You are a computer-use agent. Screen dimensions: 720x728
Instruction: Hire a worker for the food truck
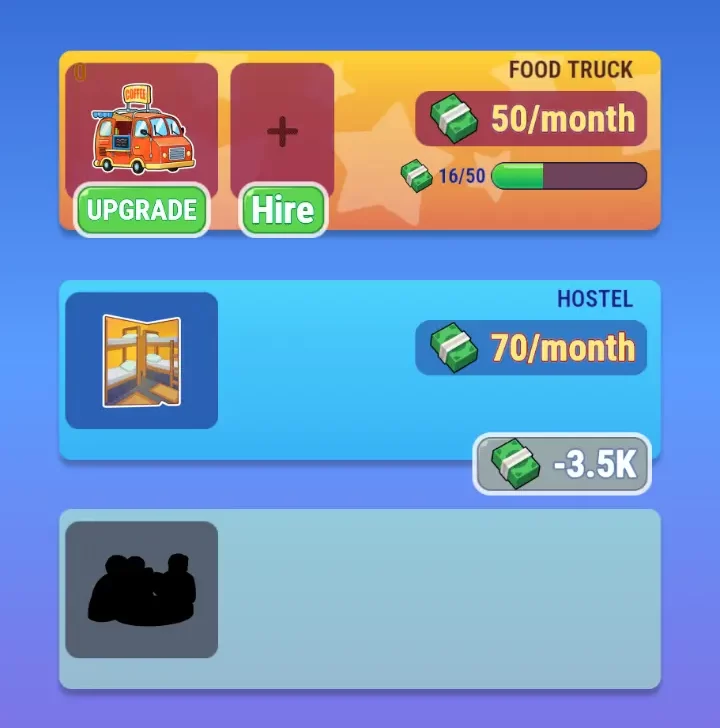click(283, 210)
